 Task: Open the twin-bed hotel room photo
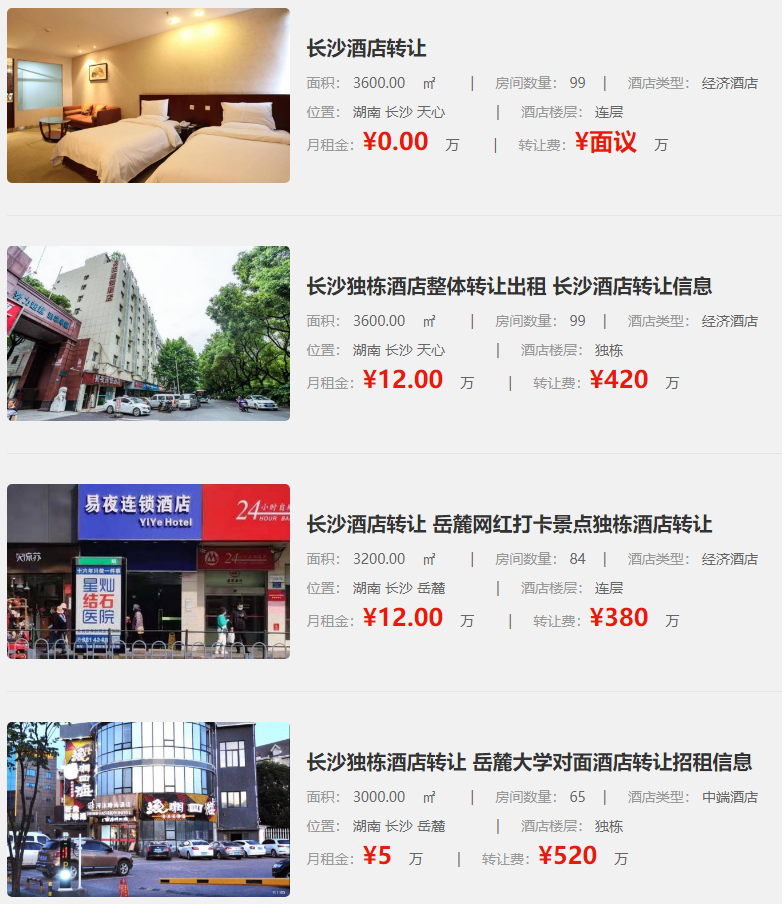148,96
